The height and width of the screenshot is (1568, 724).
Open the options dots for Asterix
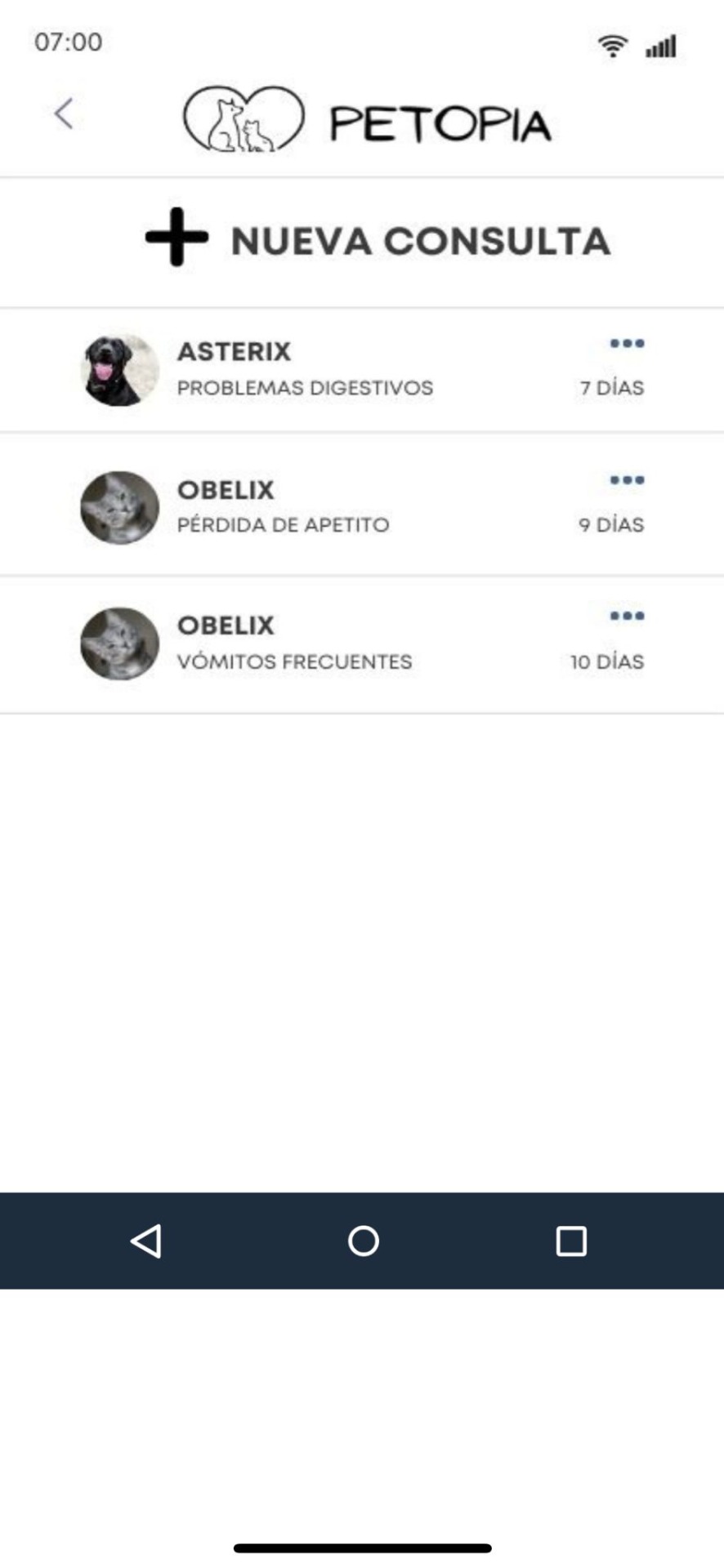(627, 344)
